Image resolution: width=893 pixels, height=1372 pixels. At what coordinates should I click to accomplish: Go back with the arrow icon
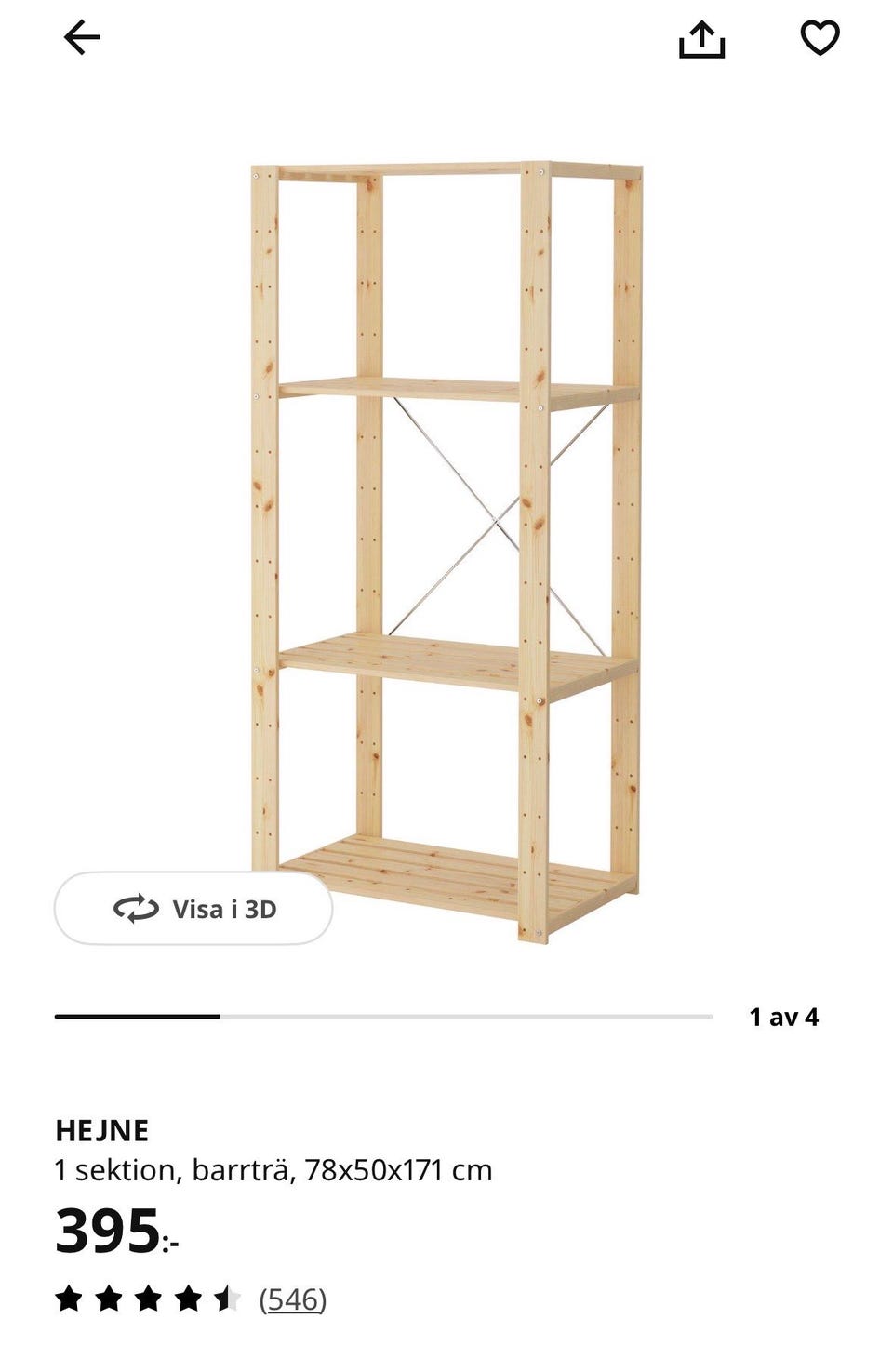pos(82,38)
